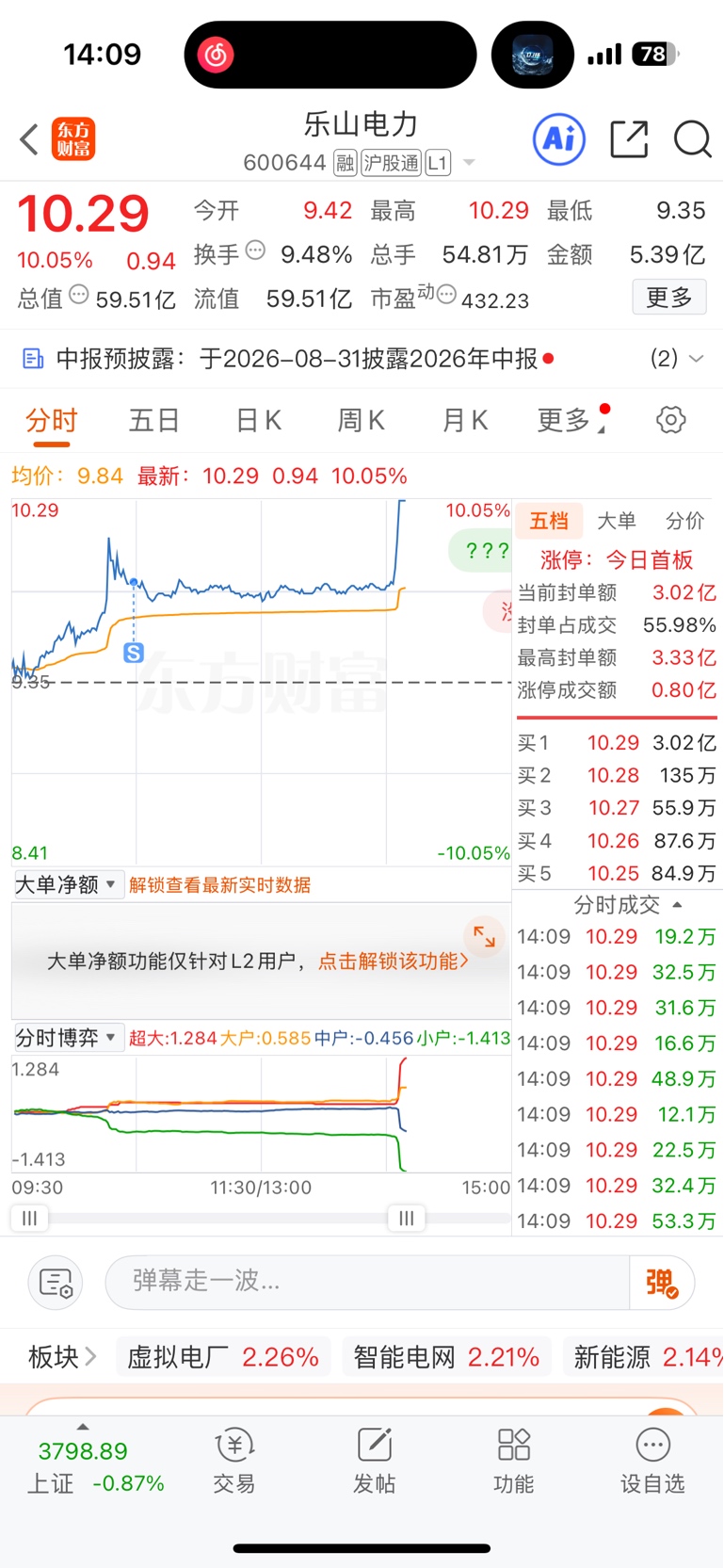
Task: Switch to the 日K chart tab
Action: point(258,420)
